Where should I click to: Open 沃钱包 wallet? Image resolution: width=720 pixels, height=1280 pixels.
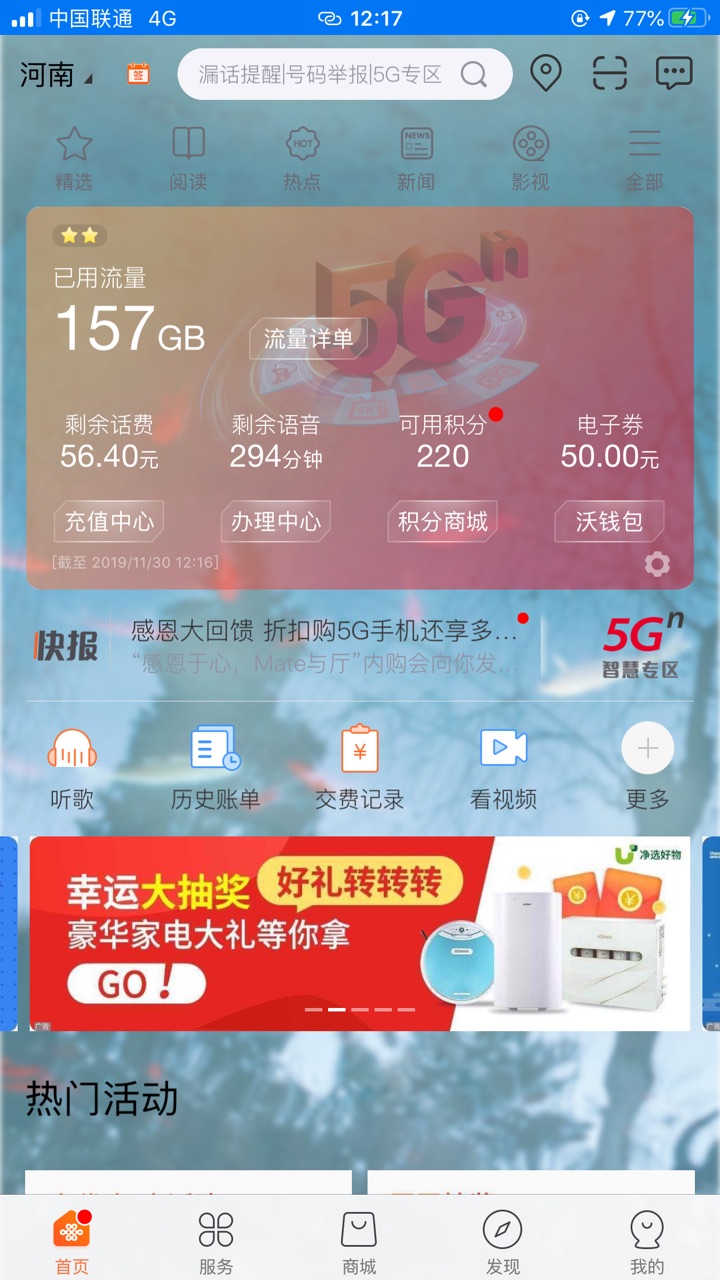click(609, 521)
